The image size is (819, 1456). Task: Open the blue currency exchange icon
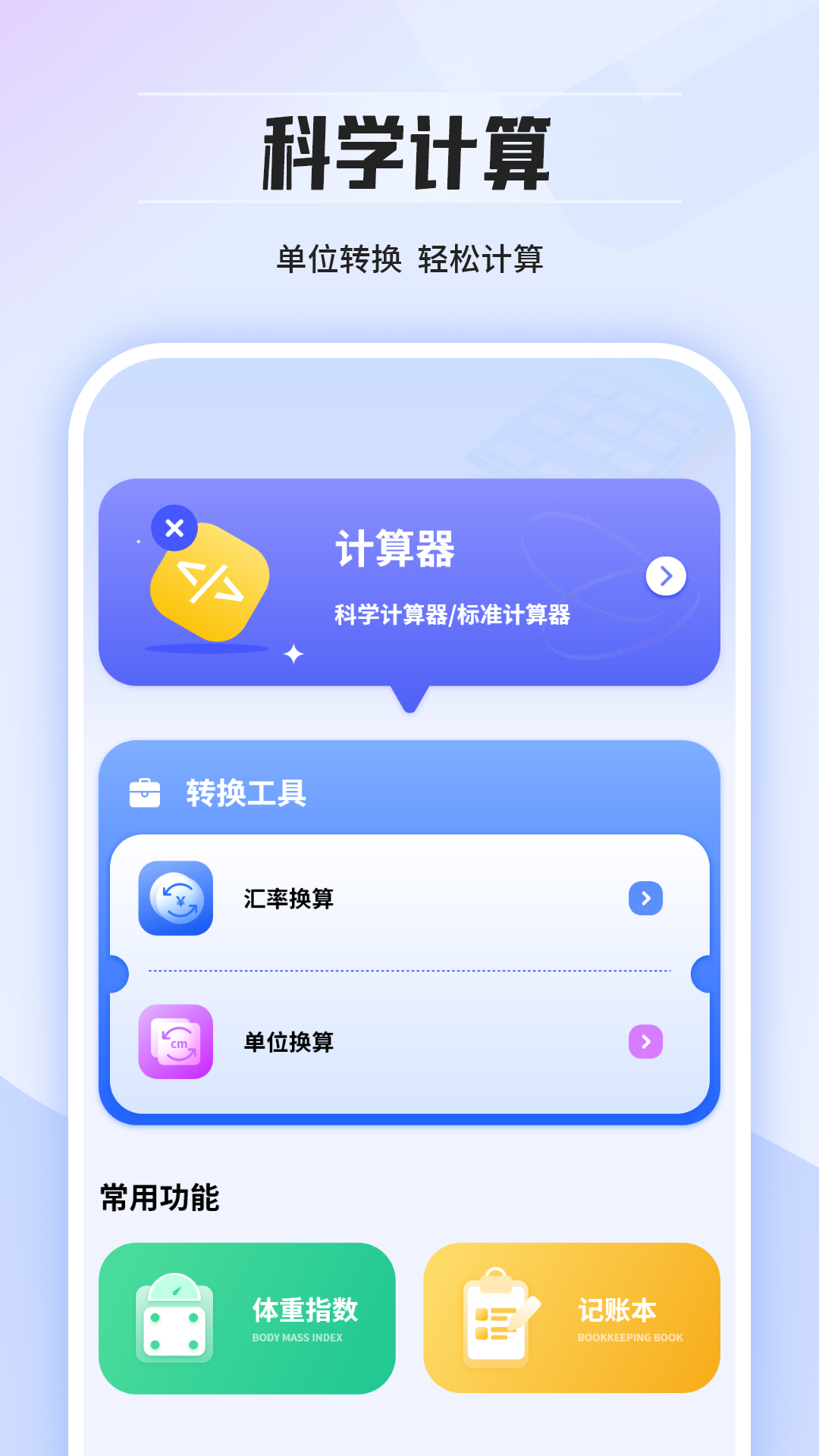pyautogui.click(x=175, y=899)
